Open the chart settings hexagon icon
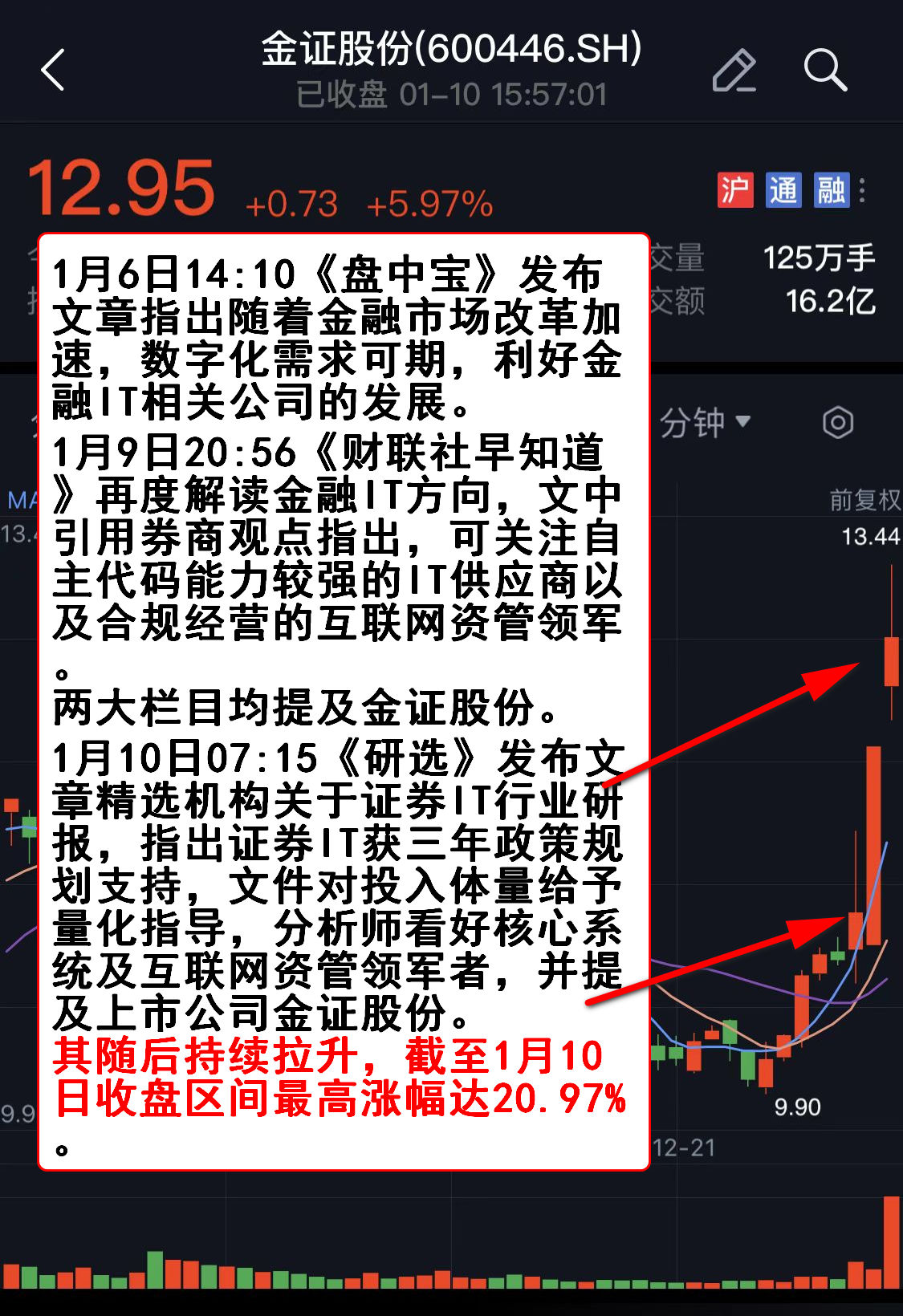Viewport: 903px width, 1316px height. coord(837,422)
